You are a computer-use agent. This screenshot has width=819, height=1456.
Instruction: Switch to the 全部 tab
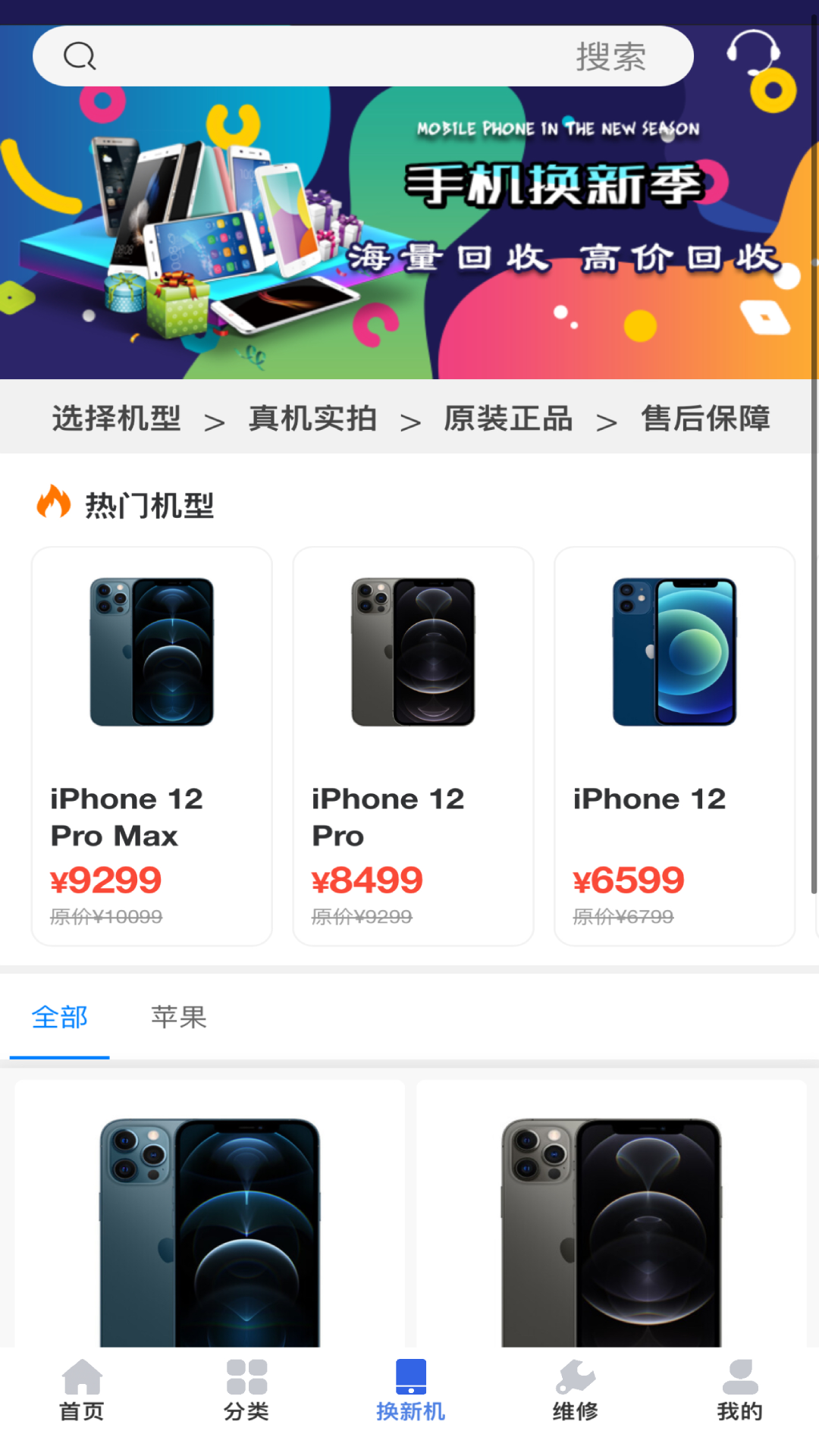(x=59, y=1018)
